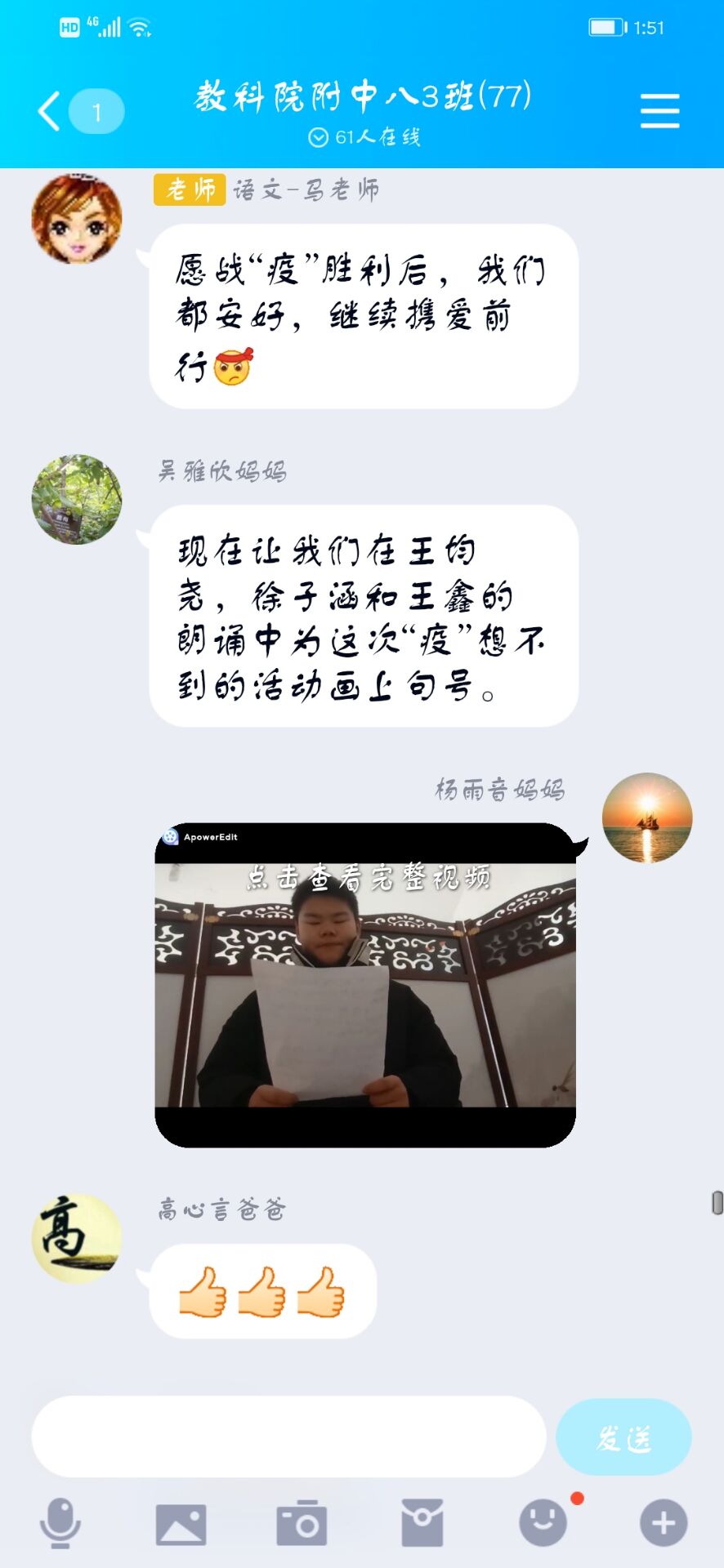Screen dimensions: 724x1568
Task: Open the emoji sticker panel
Action: (x=543, y=1523)
